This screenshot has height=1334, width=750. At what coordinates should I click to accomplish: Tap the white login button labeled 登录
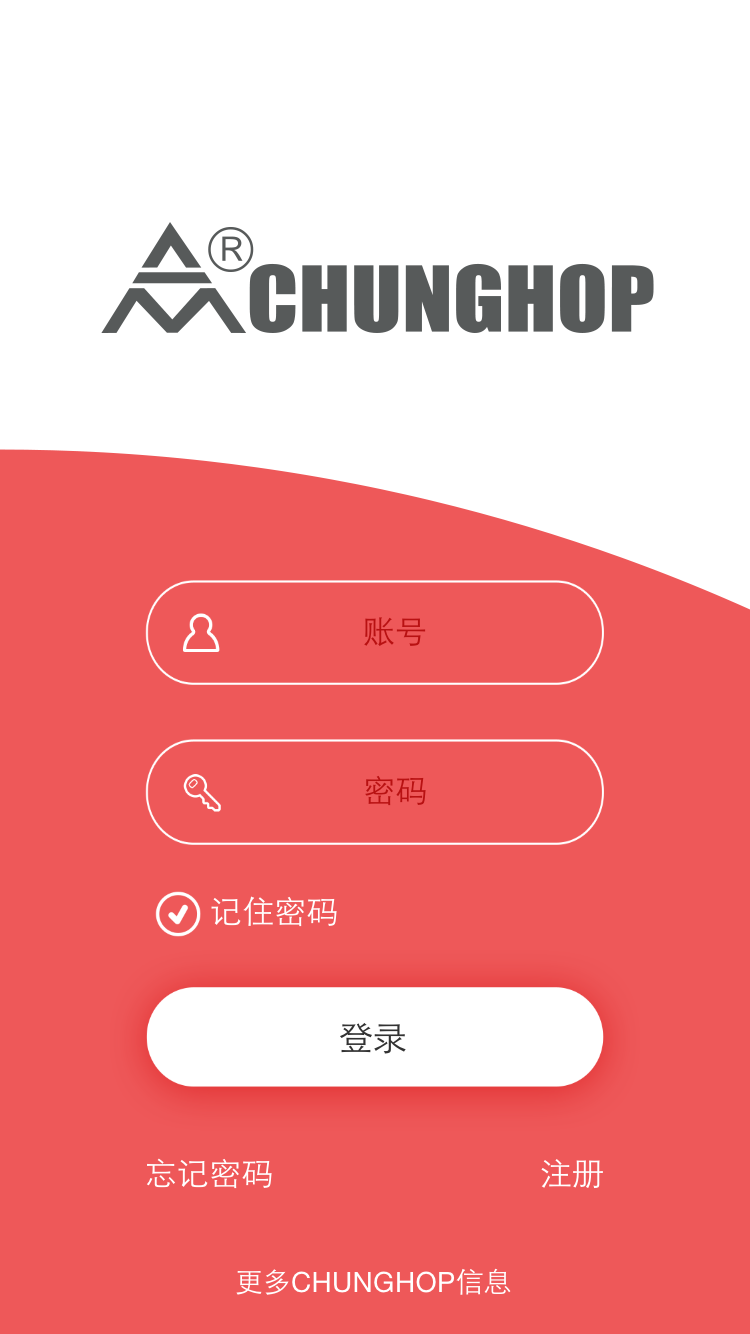pos(375,1037)
